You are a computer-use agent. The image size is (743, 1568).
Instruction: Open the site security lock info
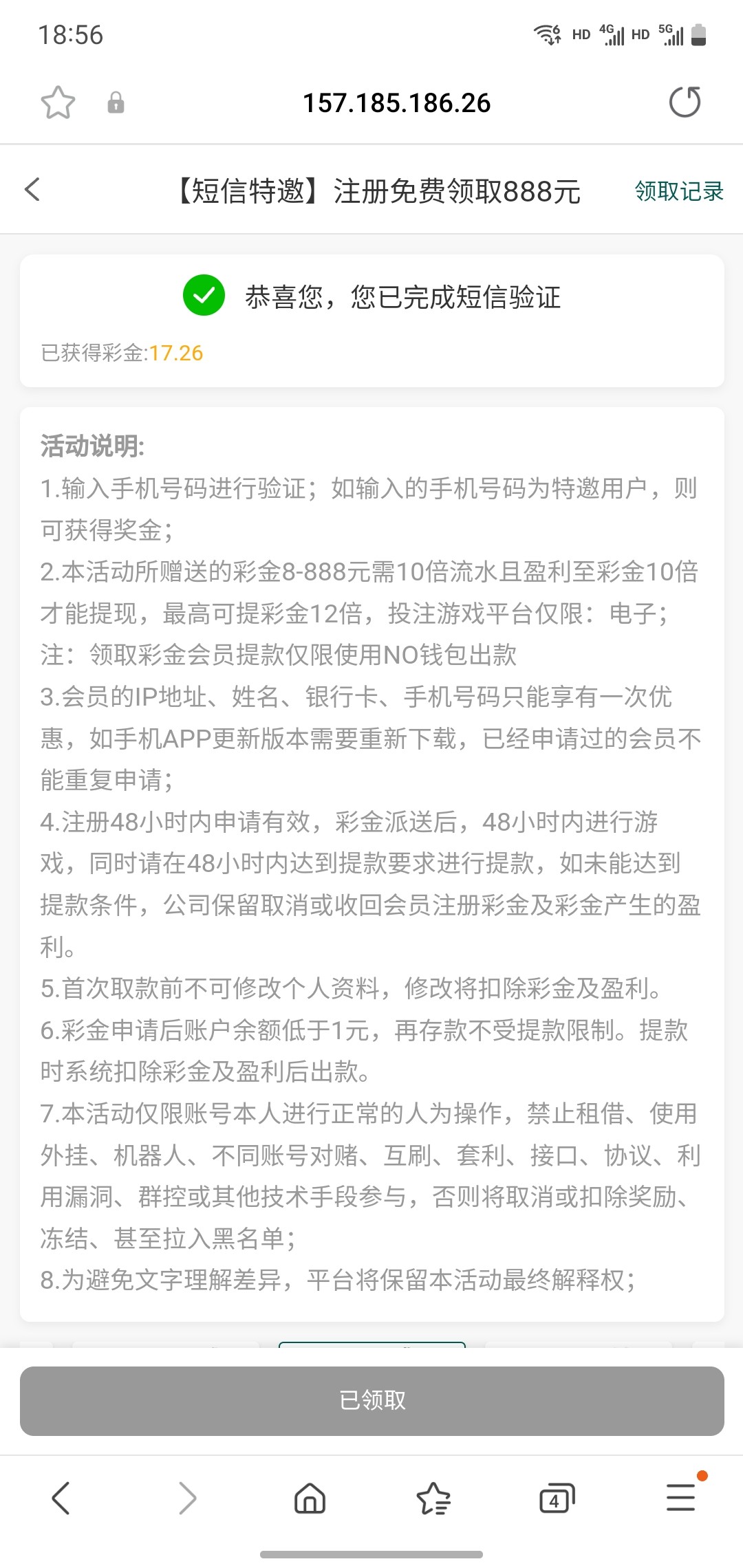click(x=116, y=103)
